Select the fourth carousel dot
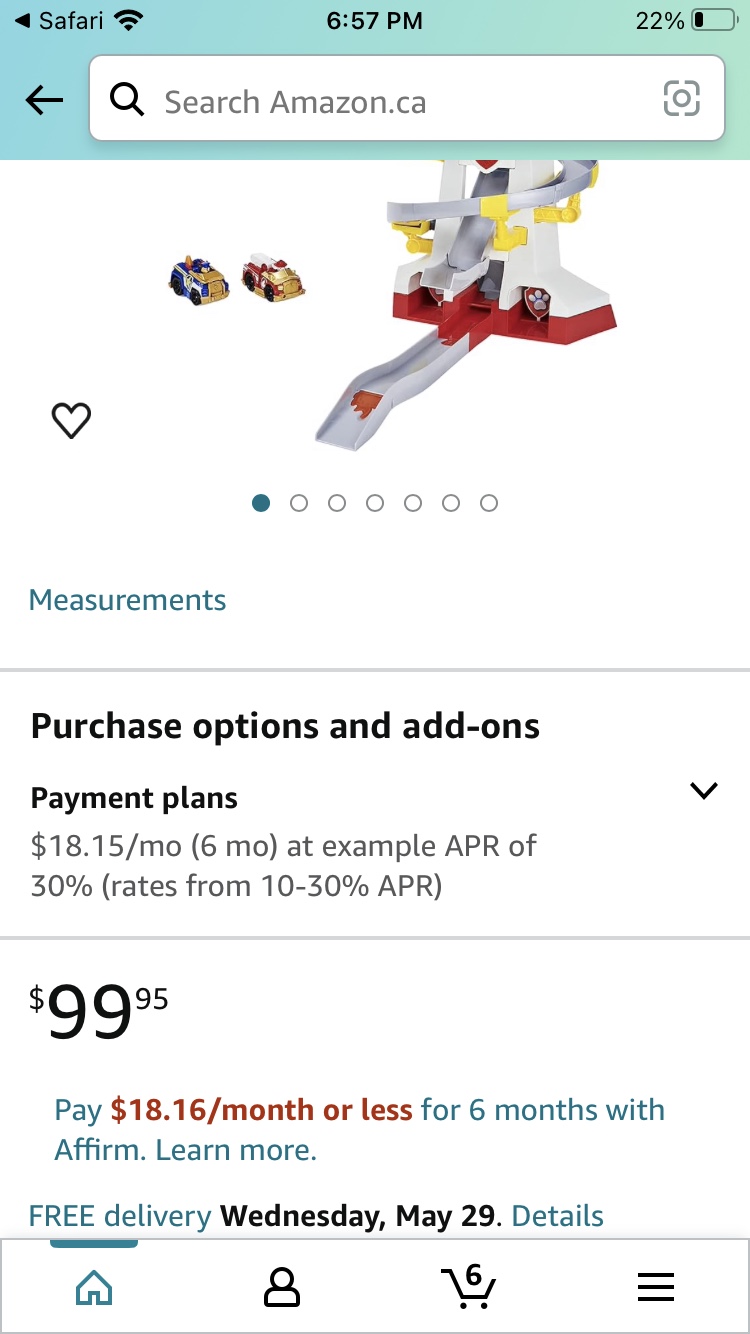 (x=375, y=503)
